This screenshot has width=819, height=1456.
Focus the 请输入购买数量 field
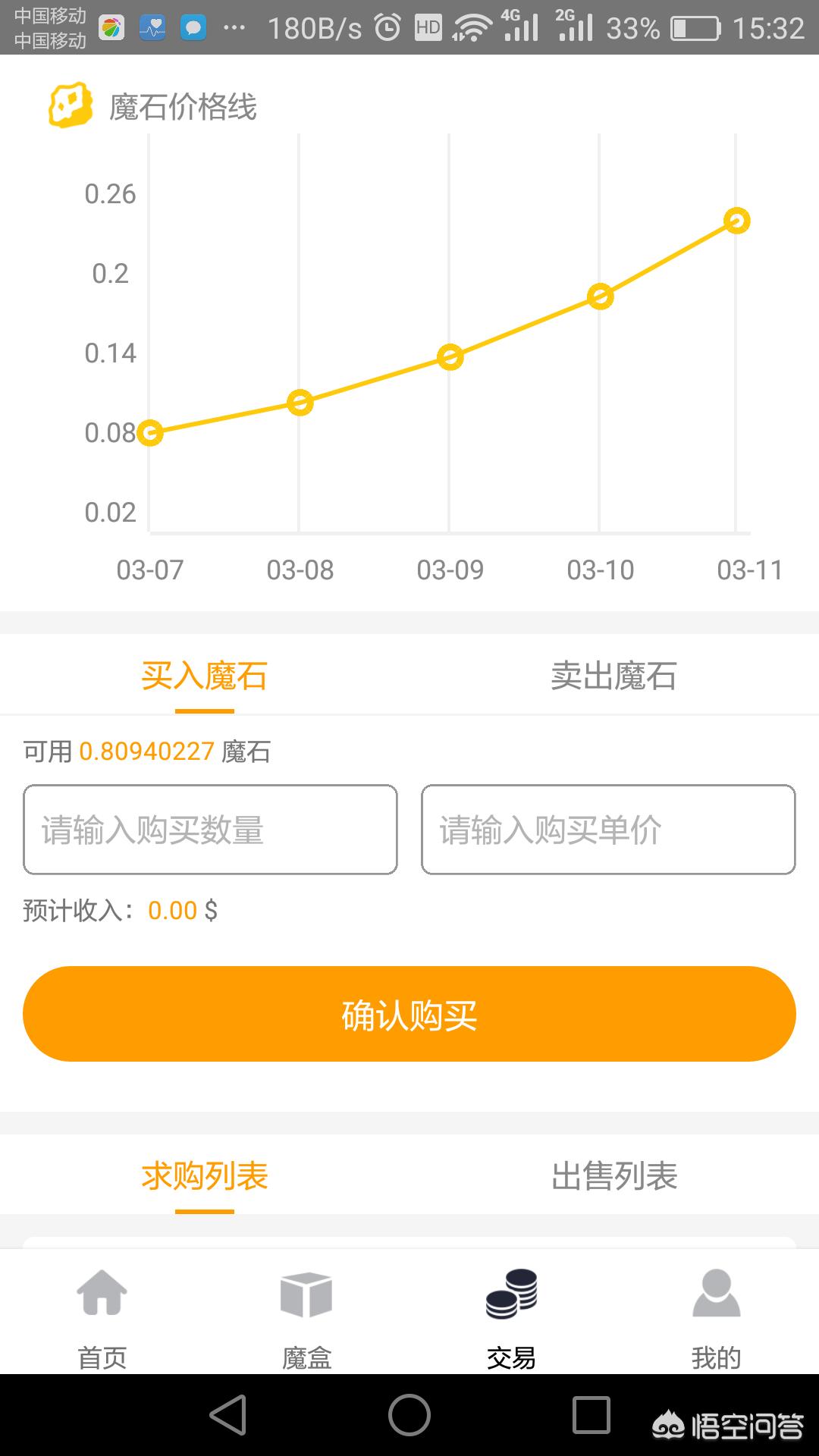(x=210, y=830)
